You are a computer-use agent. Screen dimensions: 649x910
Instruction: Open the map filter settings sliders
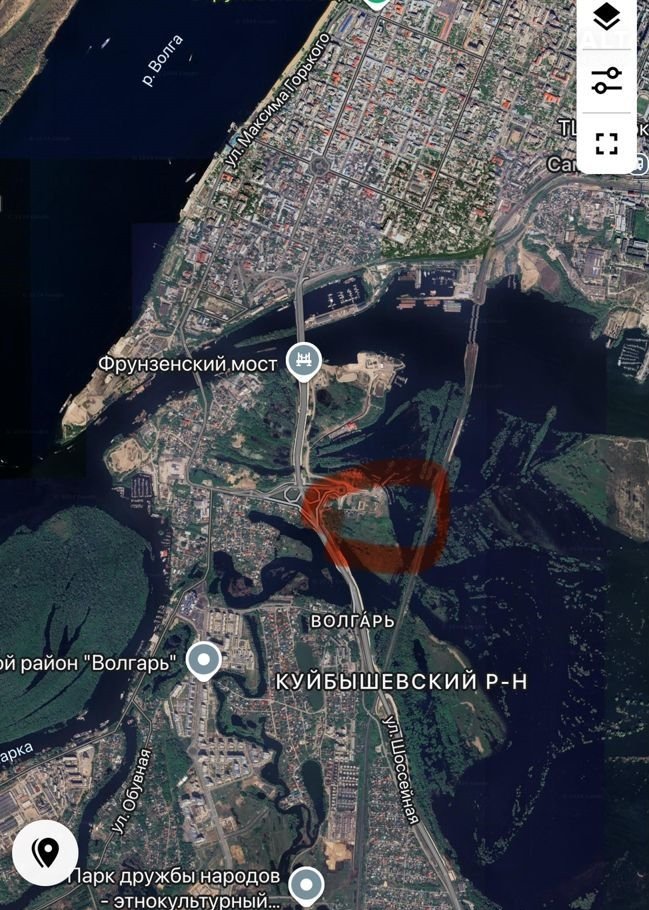point(607,81)
